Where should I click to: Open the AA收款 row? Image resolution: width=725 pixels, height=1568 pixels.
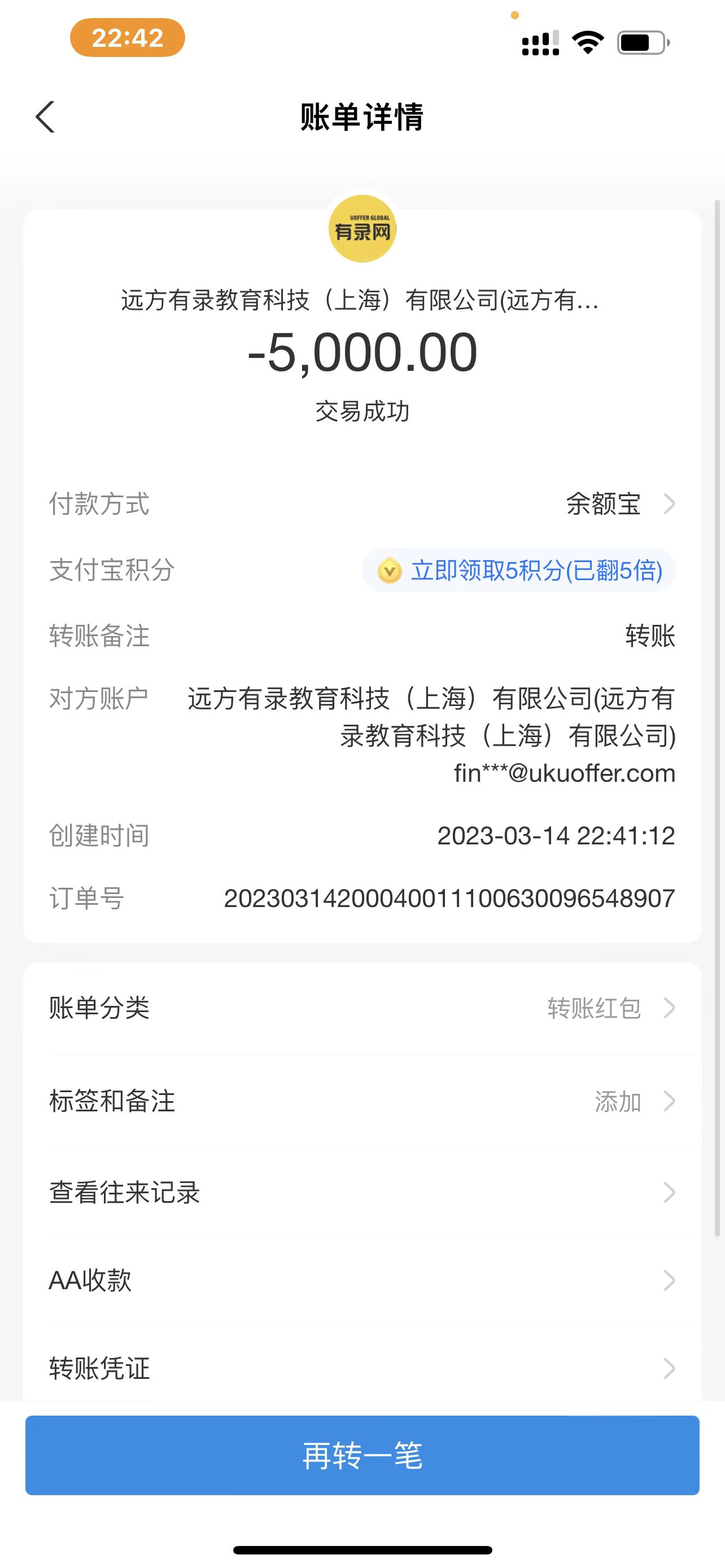(x=362, y=1280)
